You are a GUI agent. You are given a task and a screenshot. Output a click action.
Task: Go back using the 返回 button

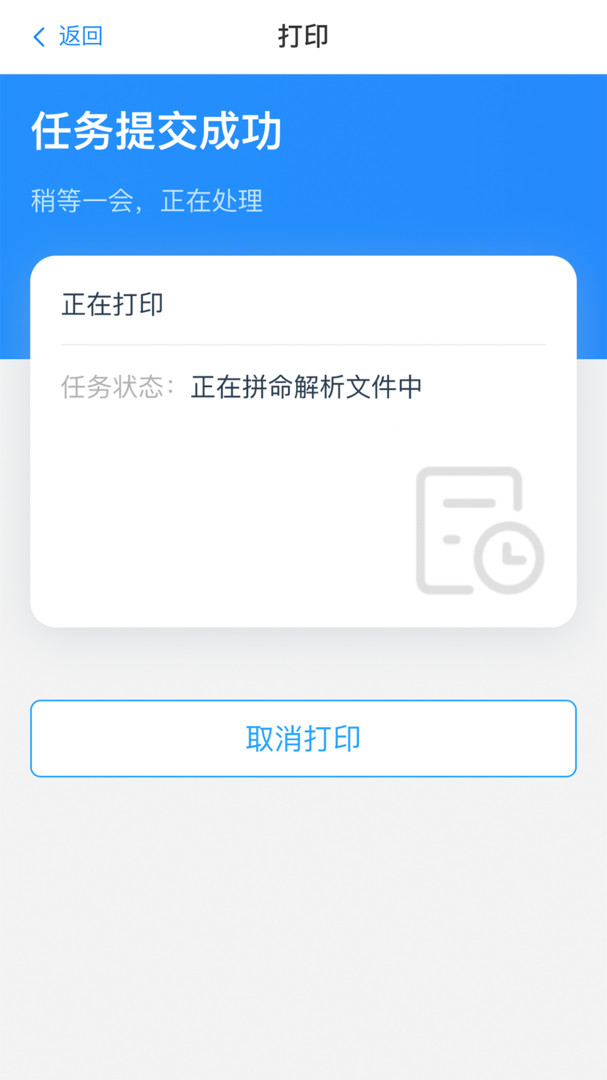(x=68, y=37)
